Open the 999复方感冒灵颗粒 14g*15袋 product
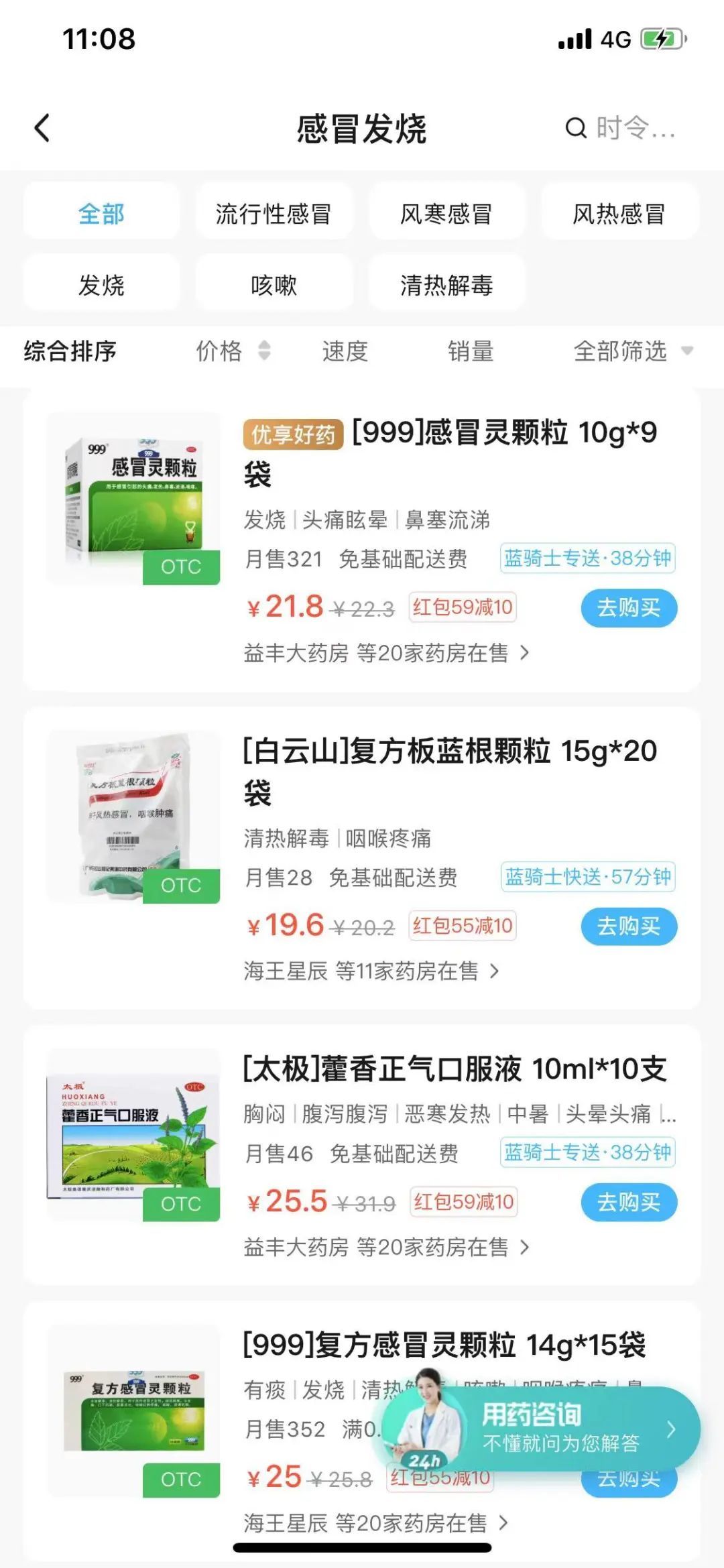Screen dimensions: 724x1568 (x=444, y=1345)
